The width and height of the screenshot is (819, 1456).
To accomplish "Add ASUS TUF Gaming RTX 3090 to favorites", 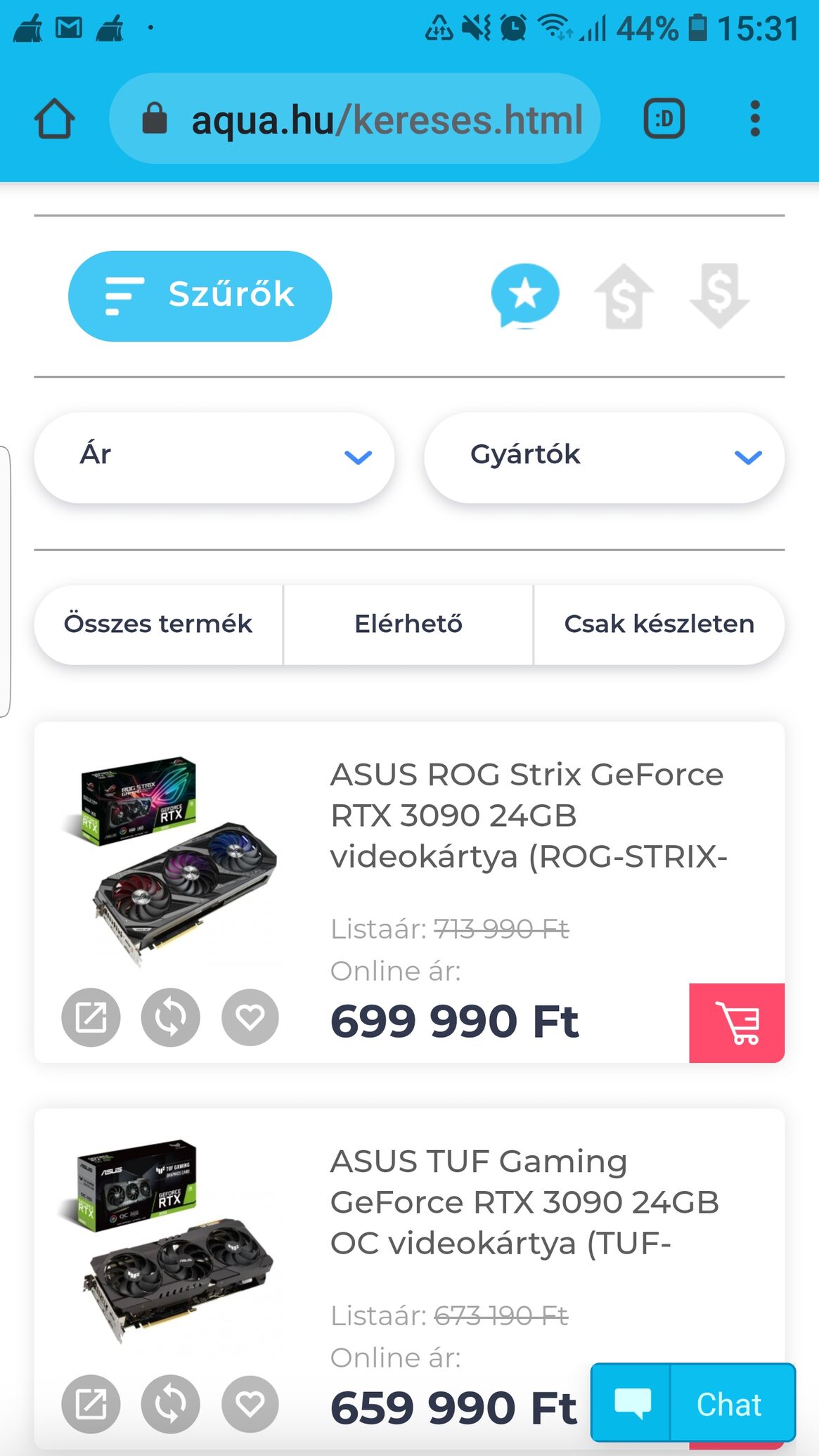I will coord(250,1404).
